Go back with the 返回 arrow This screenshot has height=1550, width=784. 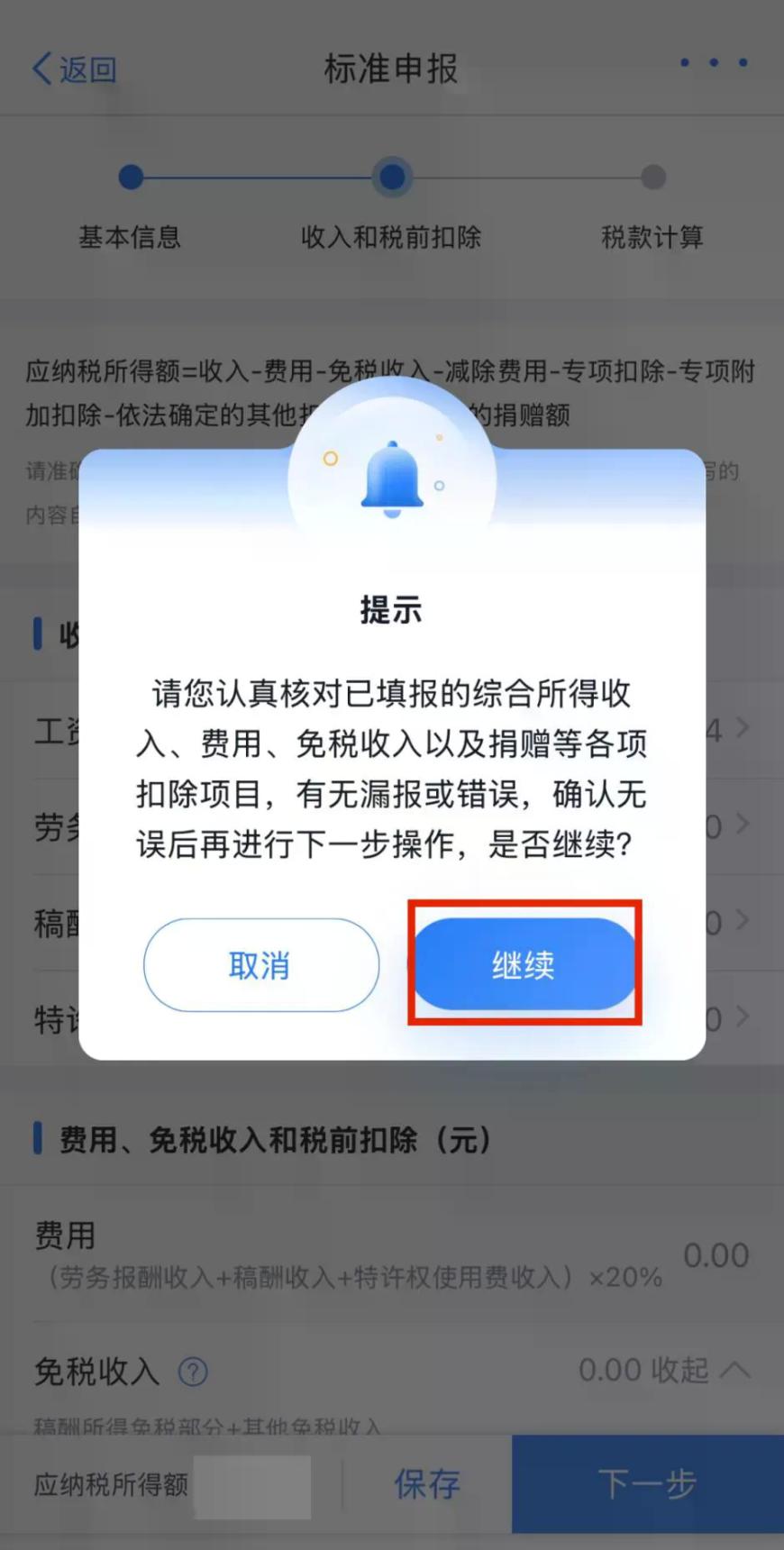(x=74, y=68)
